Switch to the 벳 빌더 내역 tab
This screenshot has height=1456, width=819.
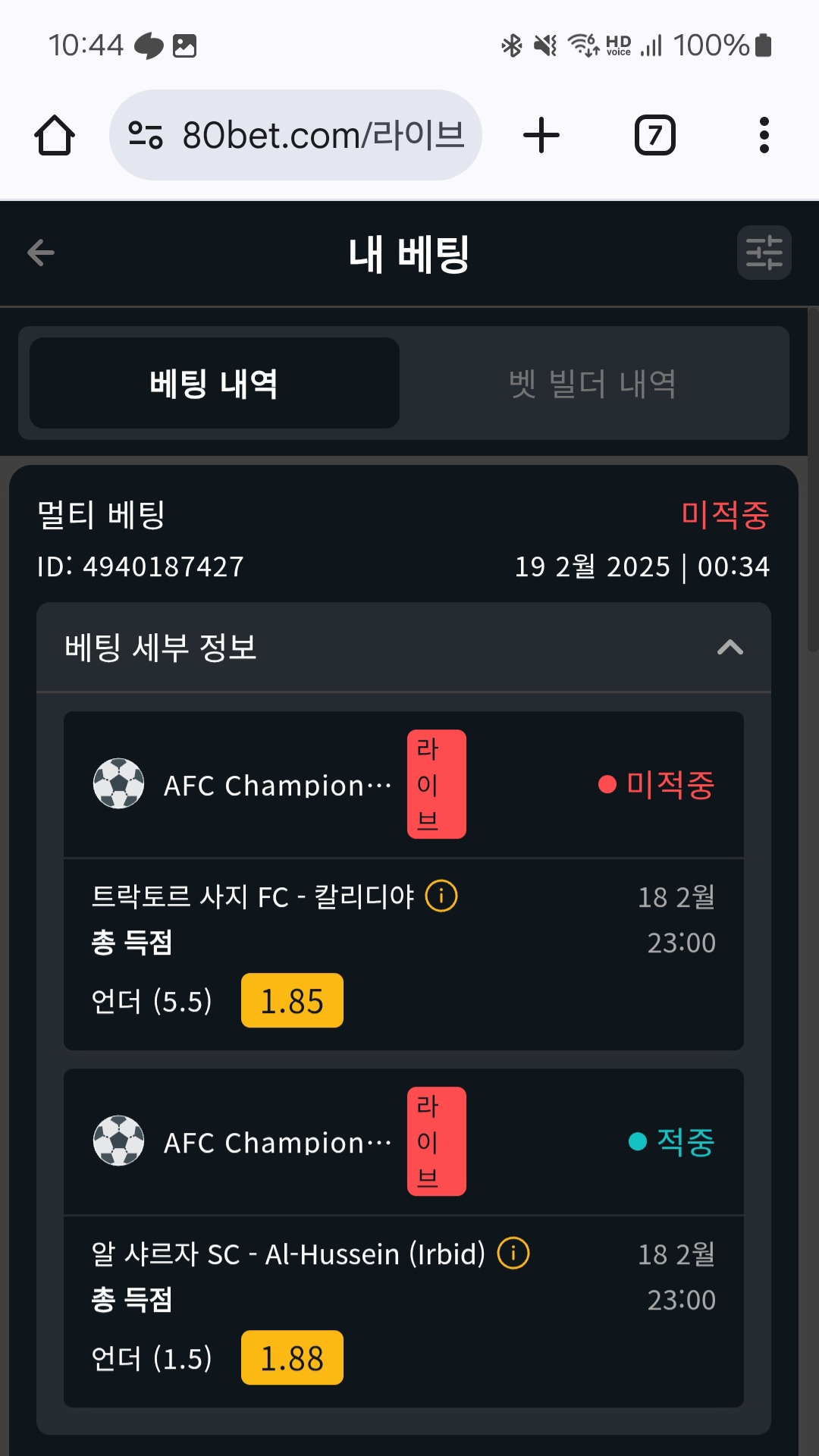[x=592, y=383]
